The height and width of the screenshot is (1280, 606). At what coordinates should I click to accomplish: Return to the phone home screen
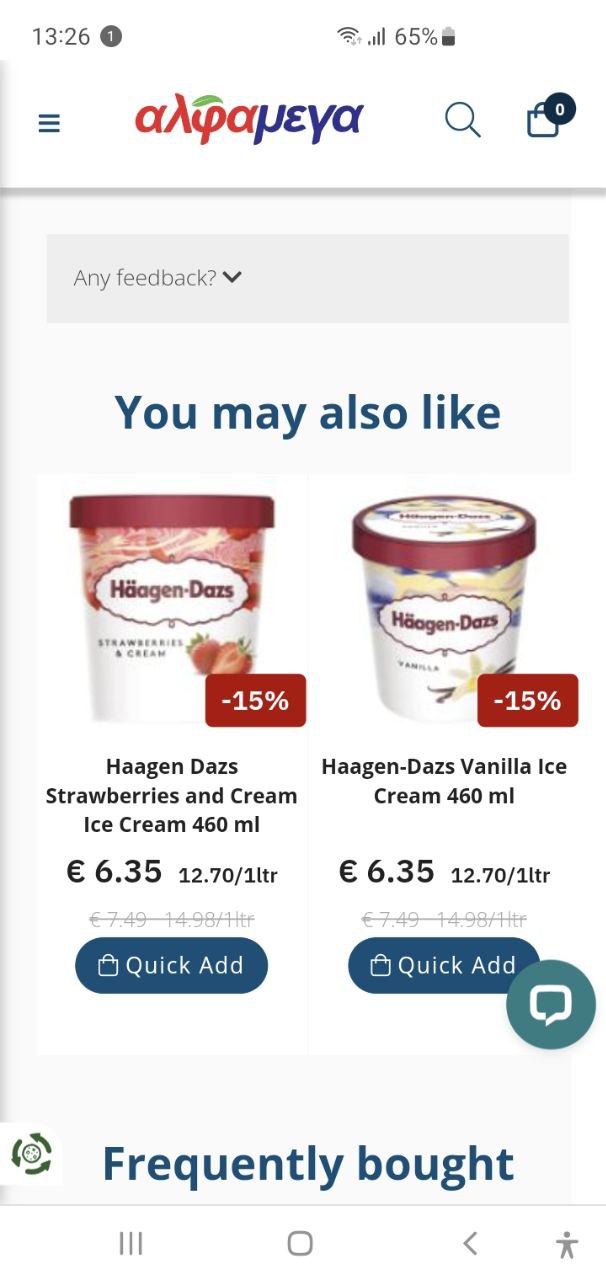pos(300,1243)
